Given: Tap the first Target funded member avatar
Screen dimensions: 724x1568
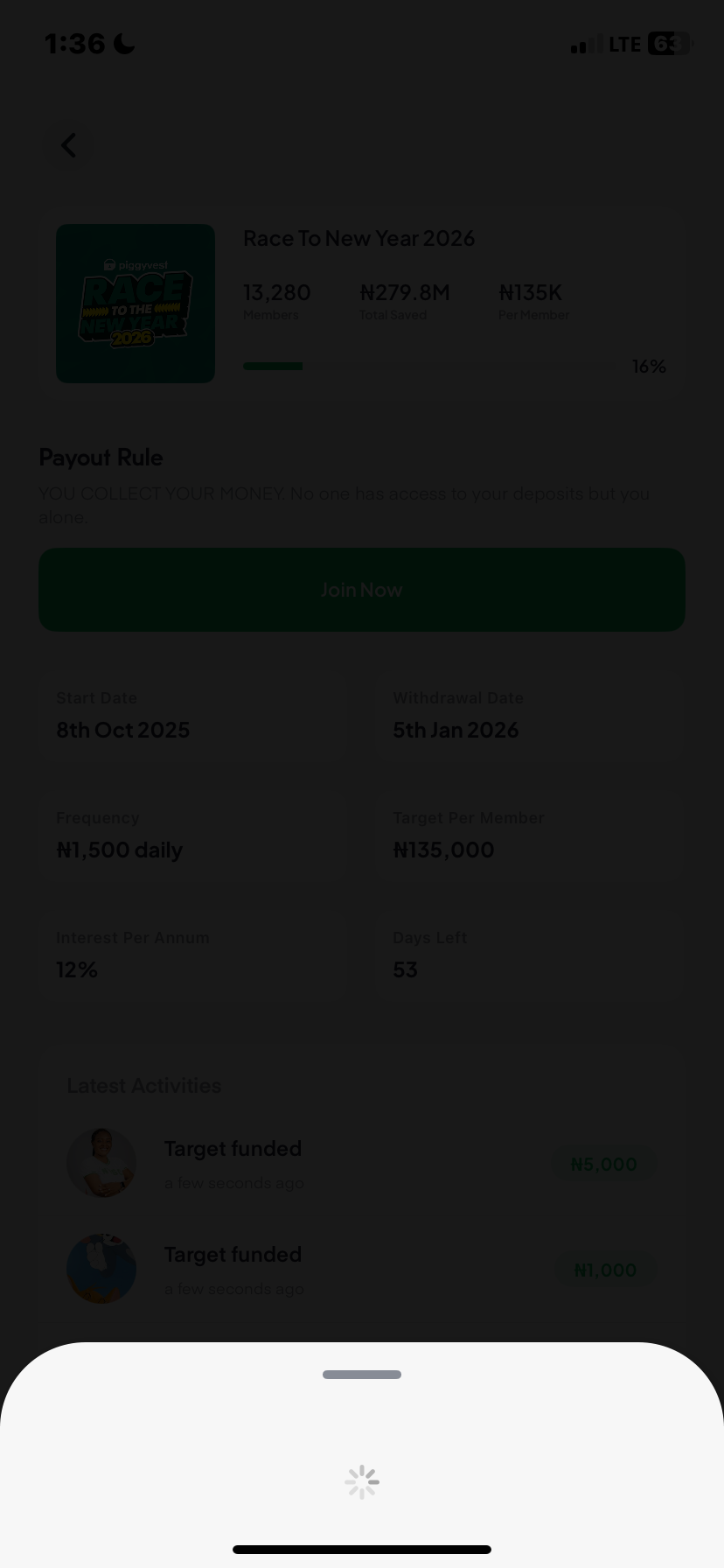Looking at the screenshot, I should [101, 1163].
